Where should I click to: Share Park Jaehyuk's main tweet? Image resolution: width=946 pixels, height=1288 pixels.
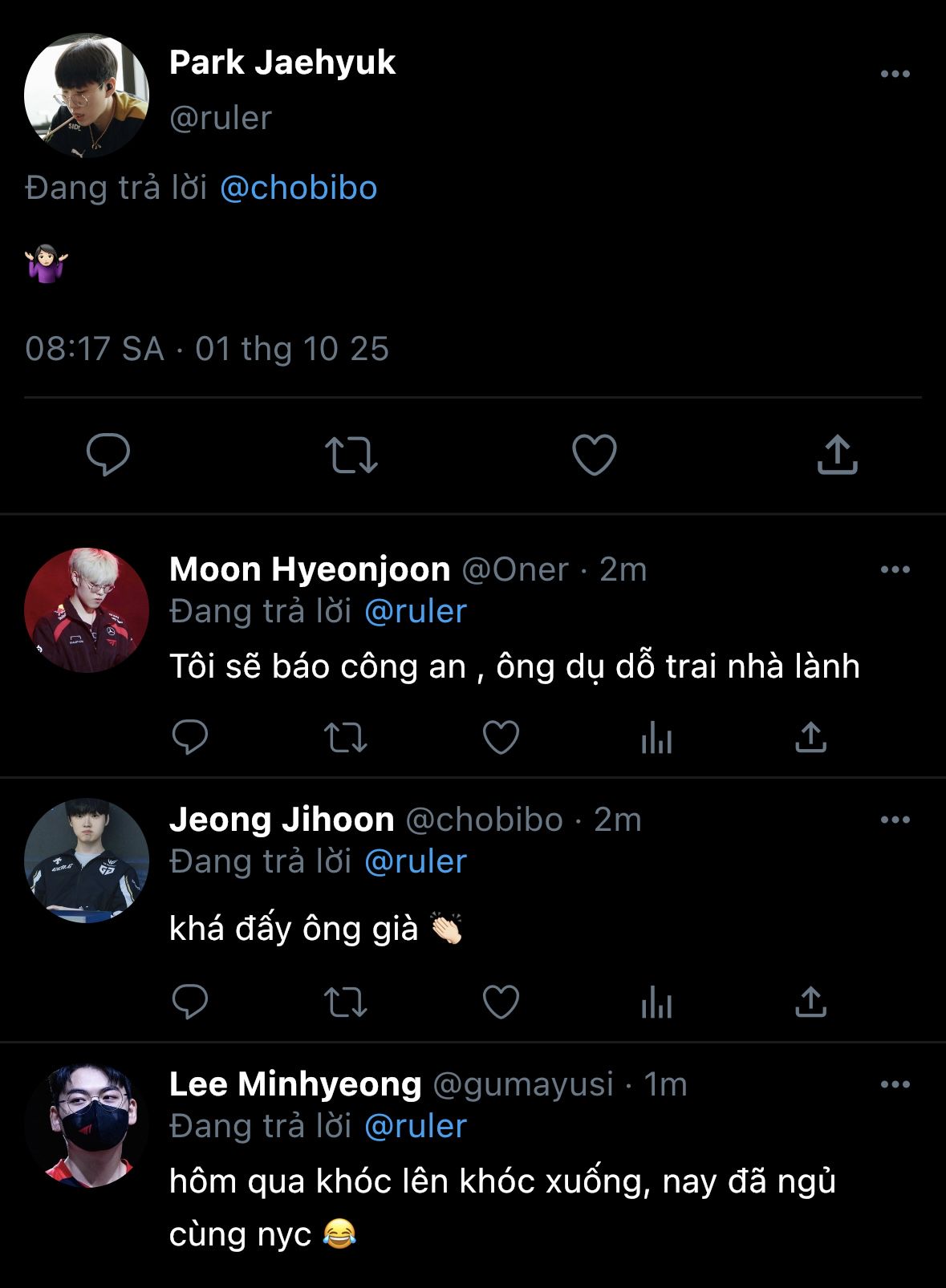pyautogui.click(x=837, y=455)
